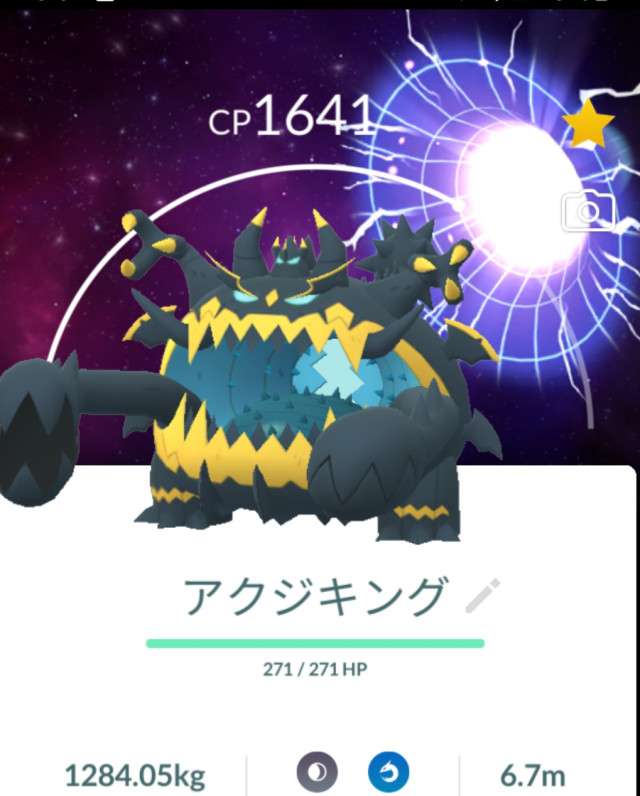Image resolution: width=640 pixels, height=796 pixels.
Task: Edit the nickname アクジキング with the pencil
Action: pyautogui.click(x=483, y=597)
